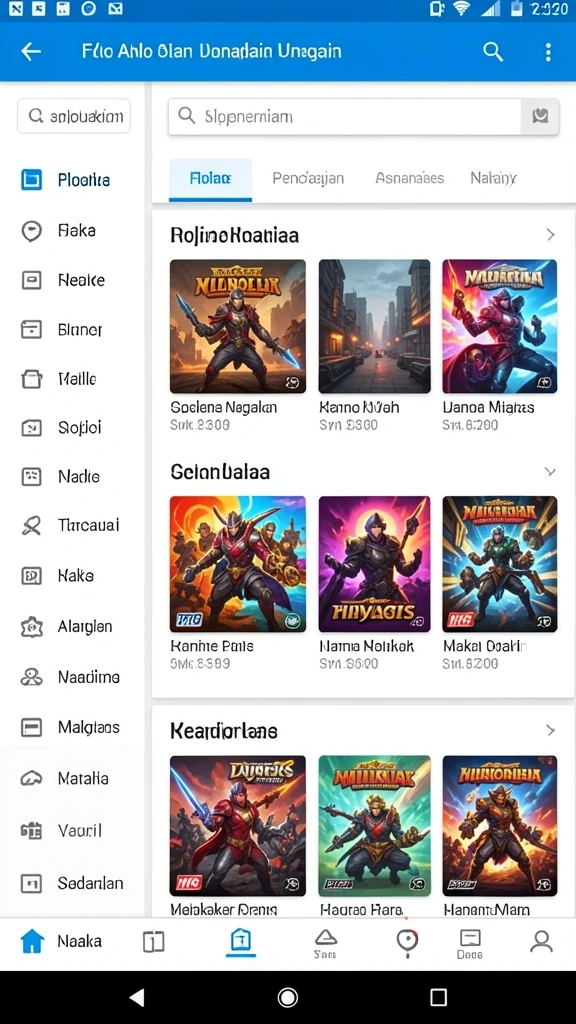Open Sedanlan in the side menu
The height and width of the screenshot is (1024, 576).
click(x=72, y=884)
